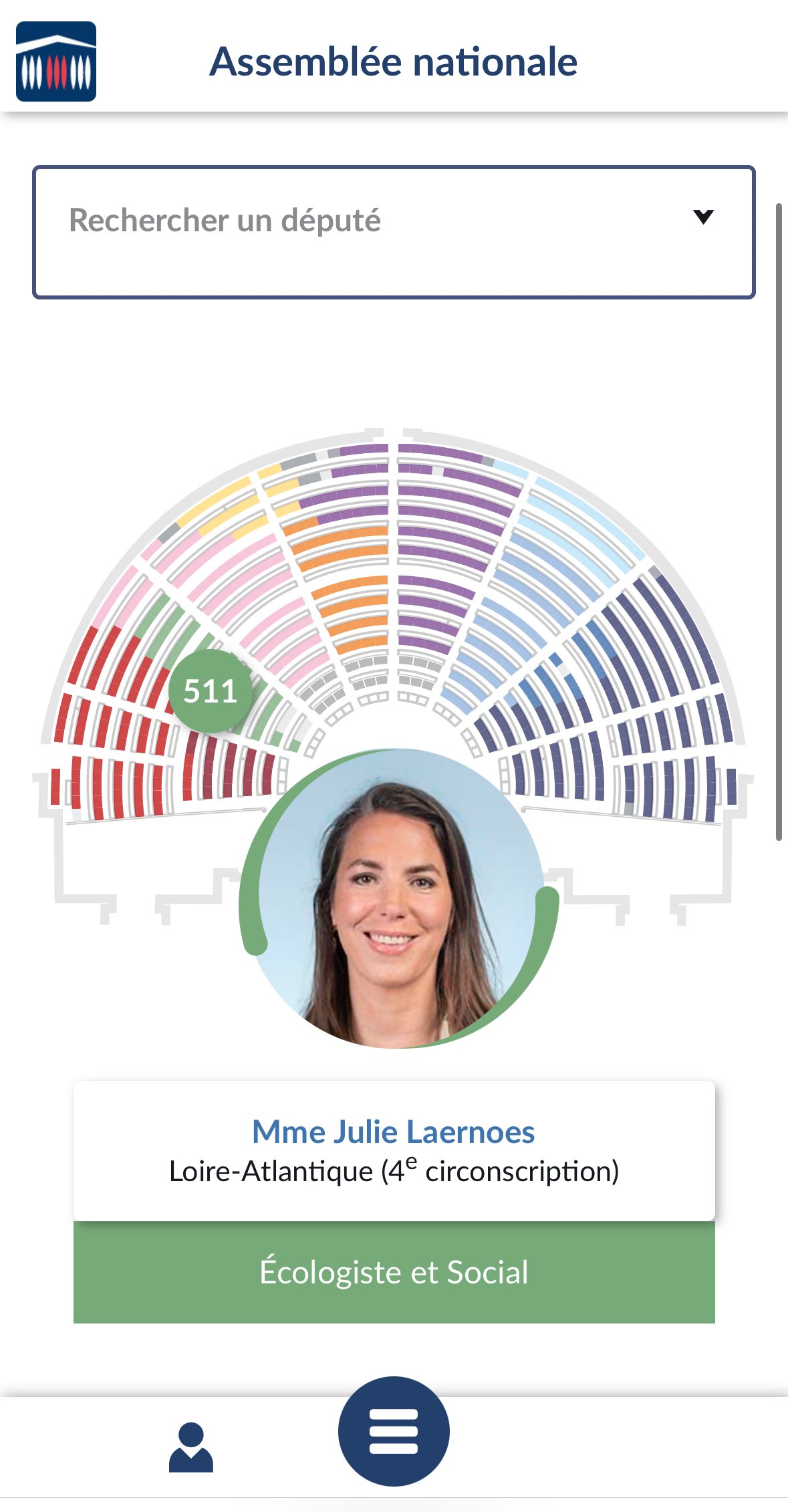
Task: Tap the Assemblée nationale logo
Action: point(56,61)
